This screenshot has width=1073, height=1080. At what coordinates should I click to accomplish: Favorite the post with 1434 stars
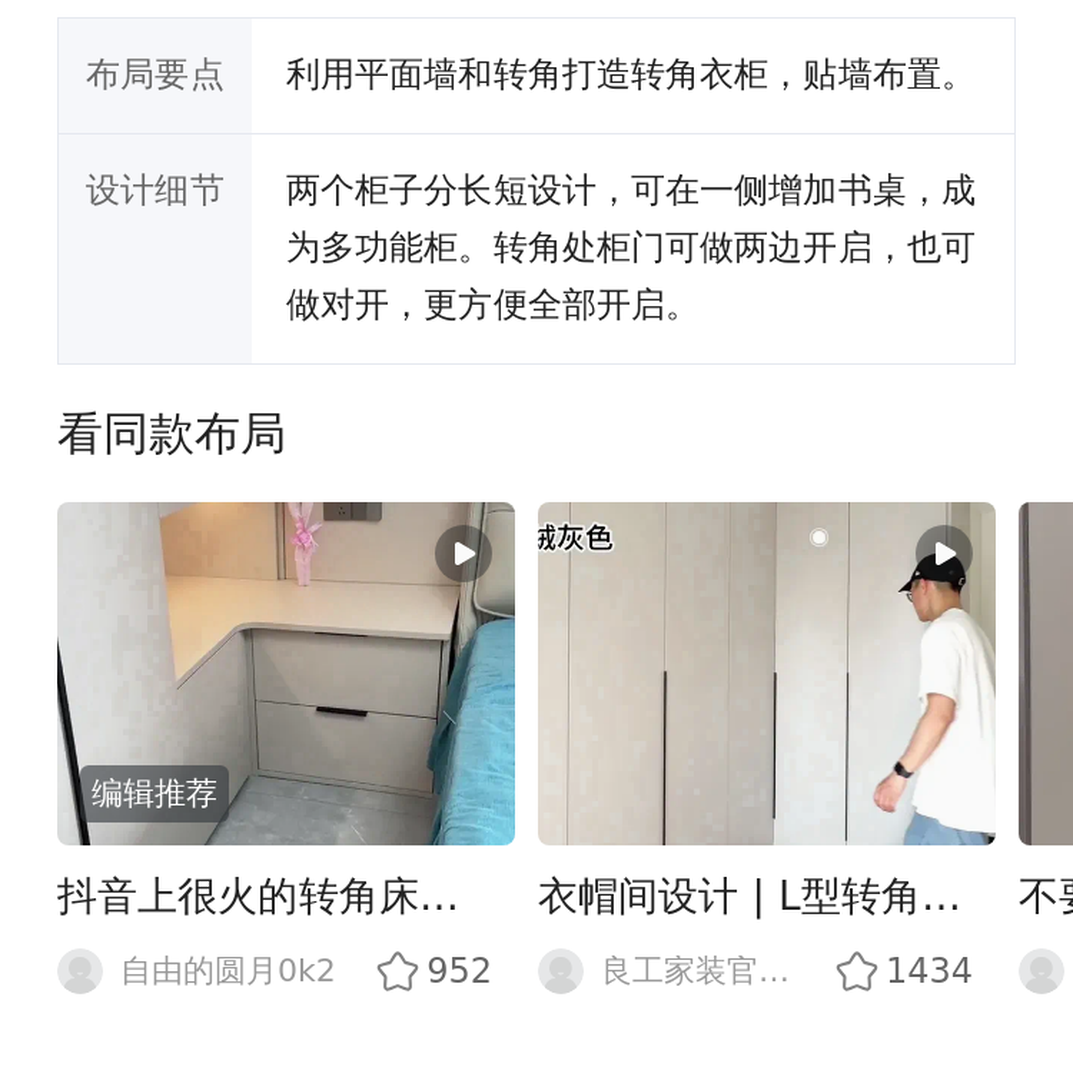tap(857, 971)
